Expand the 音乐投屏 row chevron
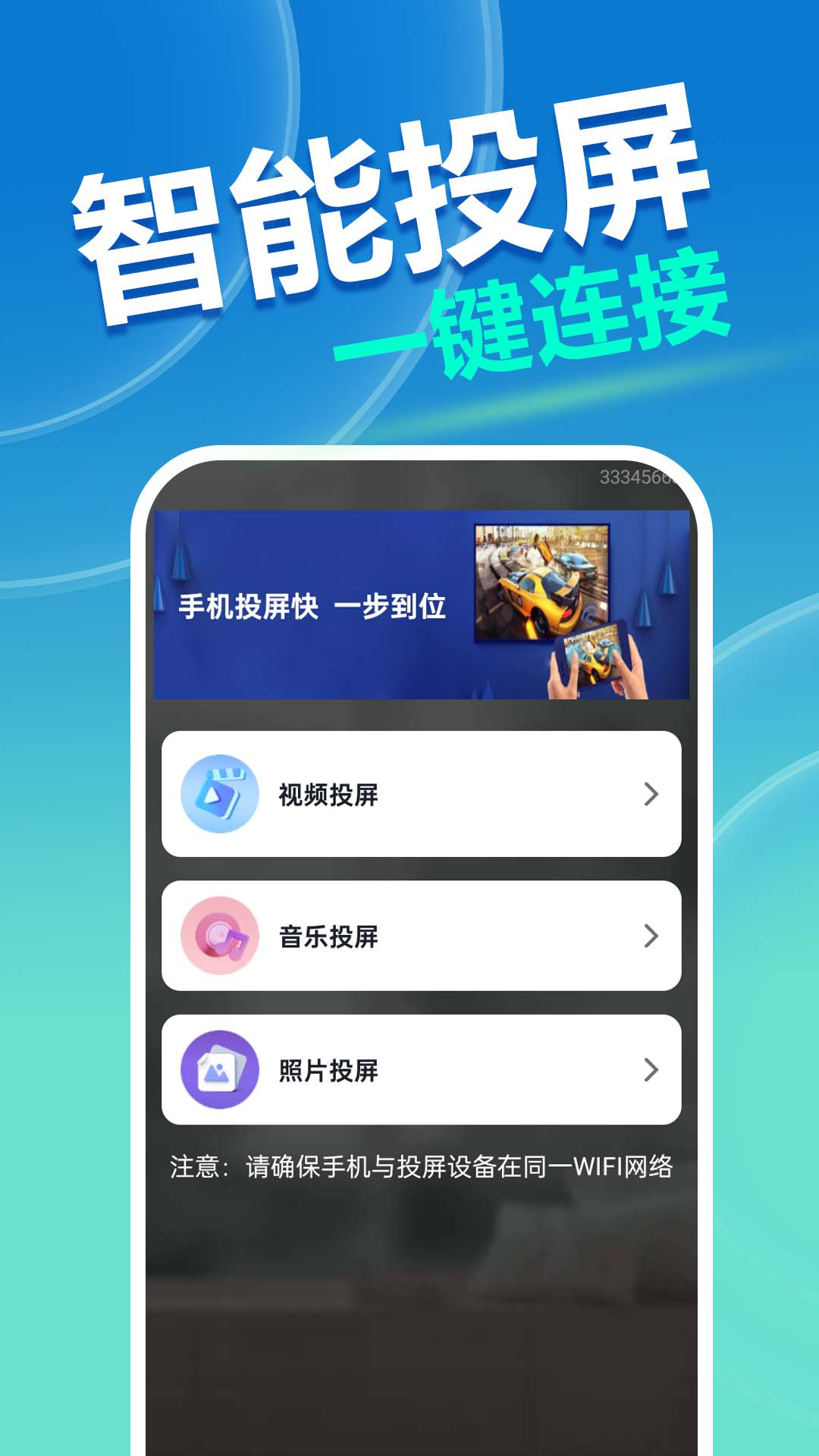 pyautogui.click(x=651, y=937)
